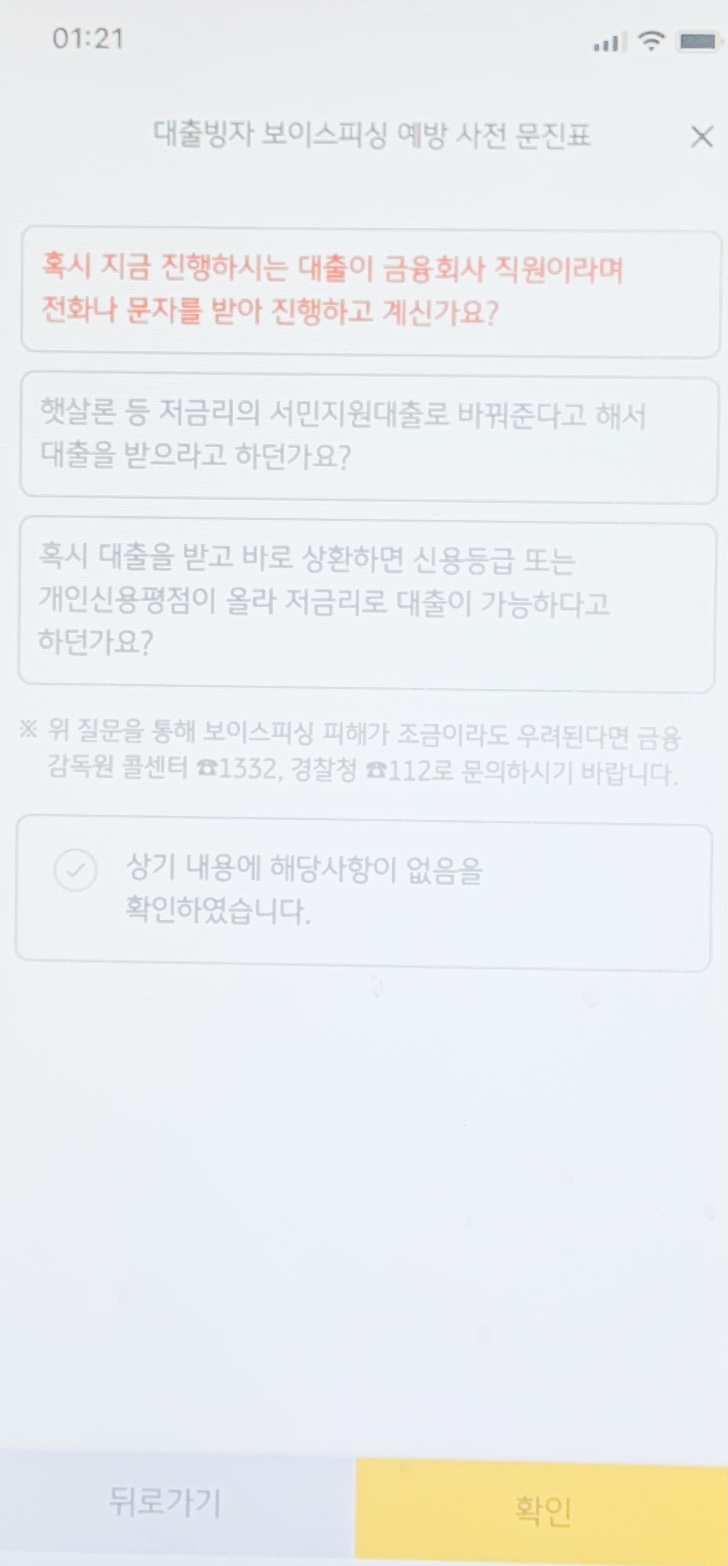Close the voice phishing questionnaire
This screenshot has width=728, height=1566.
(701, 137)
